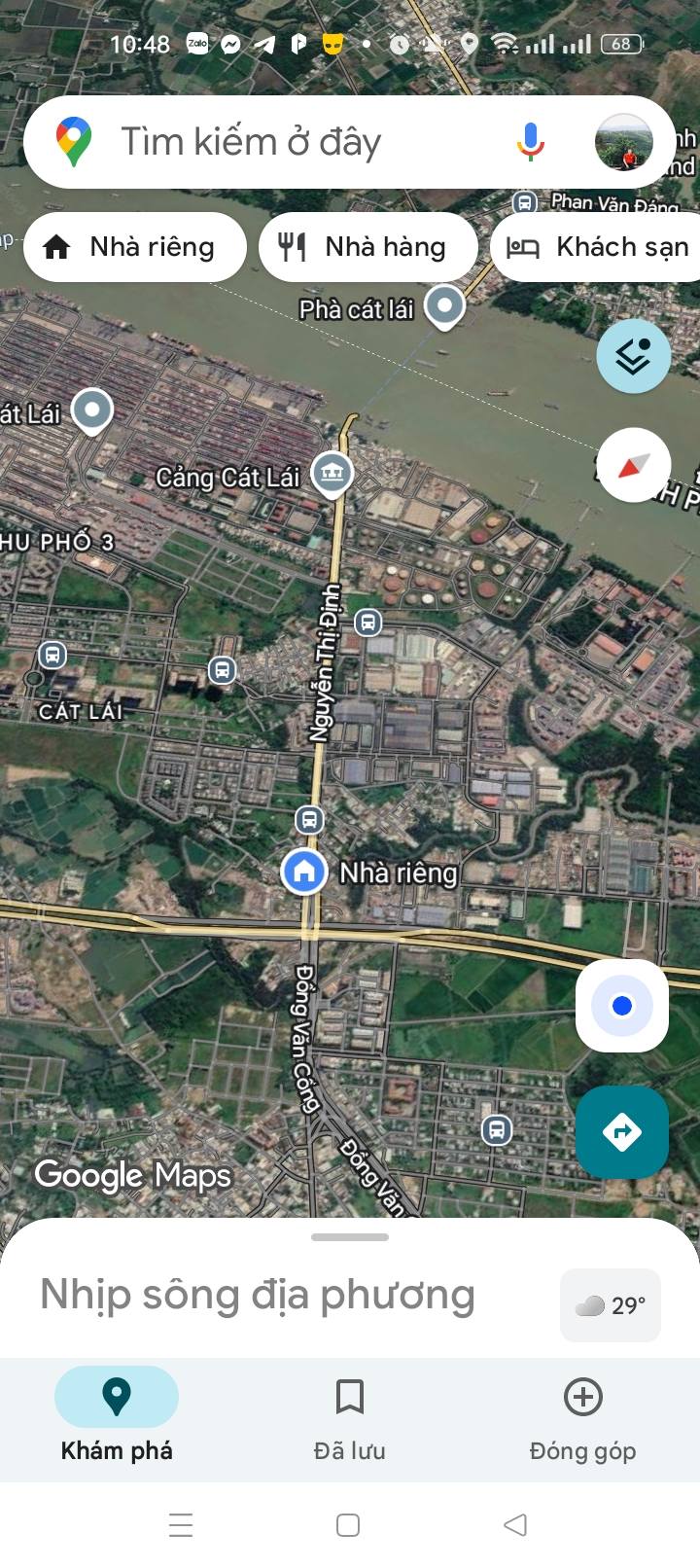Image resolution: width=700 pixels, height=1568 pixels.
Task: Select the Khách sạn chip
Action: tap(597, 247)
